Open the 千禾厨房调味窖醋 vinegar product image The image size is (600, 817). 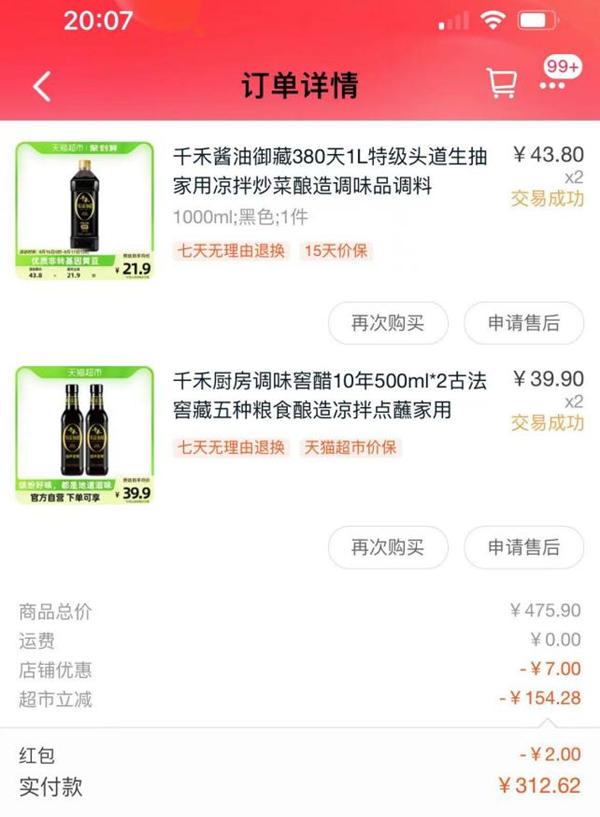click(85, 435)
